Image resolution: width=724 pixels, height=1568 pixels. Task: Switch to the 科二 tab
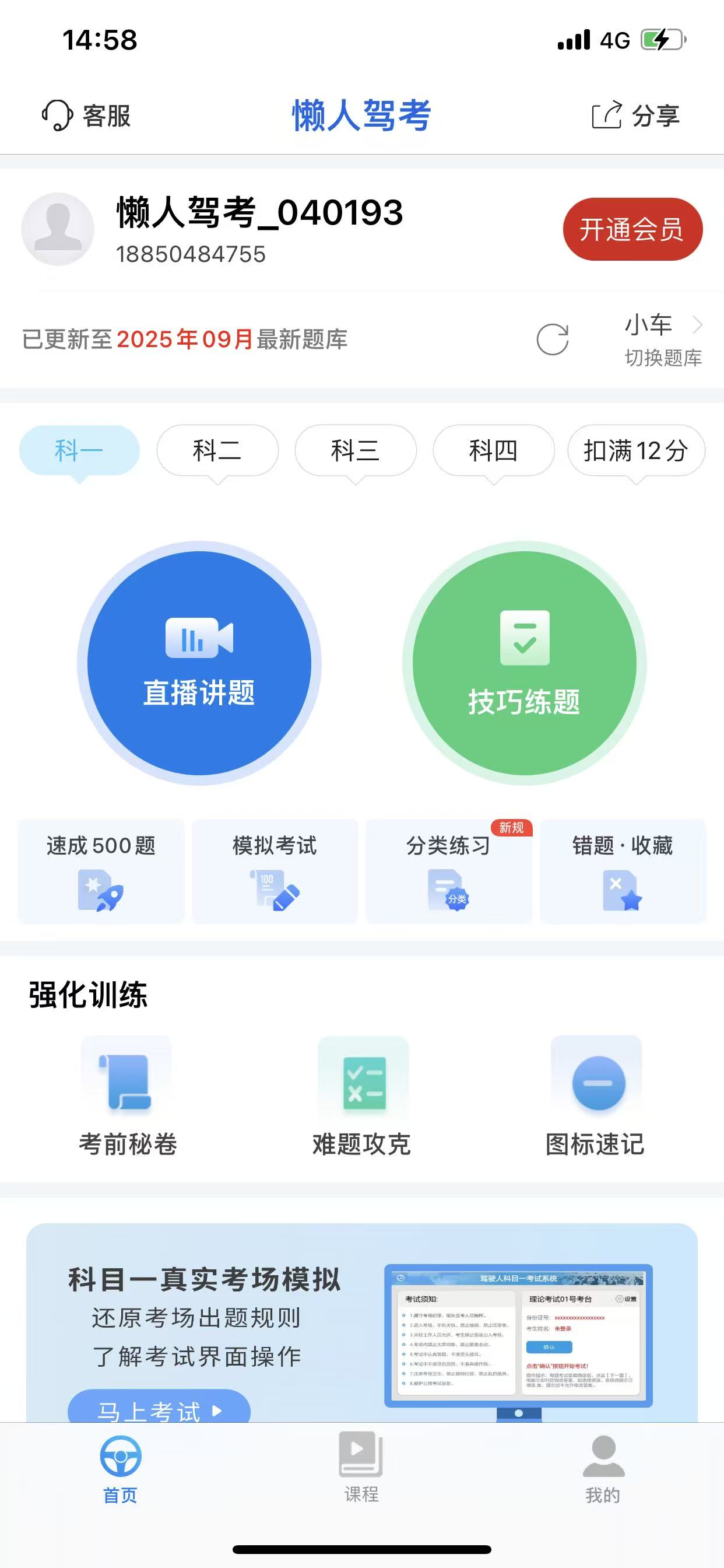[217, 451]
